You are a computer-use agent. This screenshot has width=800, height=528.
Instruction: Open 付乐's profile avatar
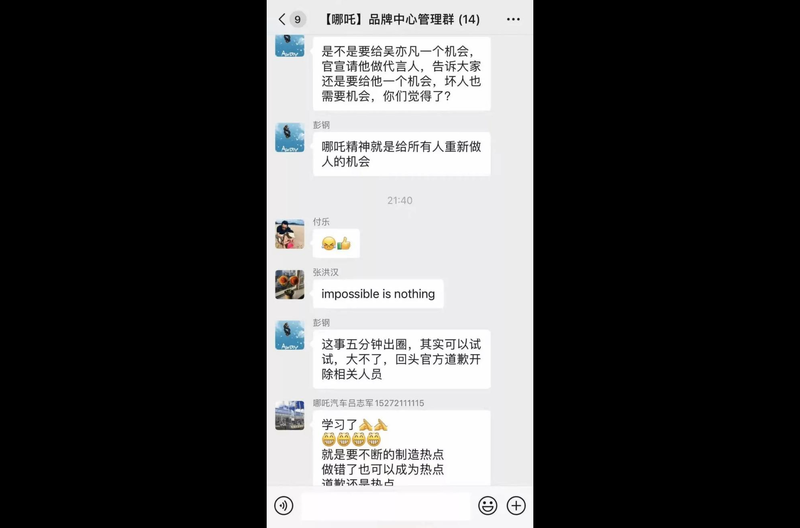point(290,234)
